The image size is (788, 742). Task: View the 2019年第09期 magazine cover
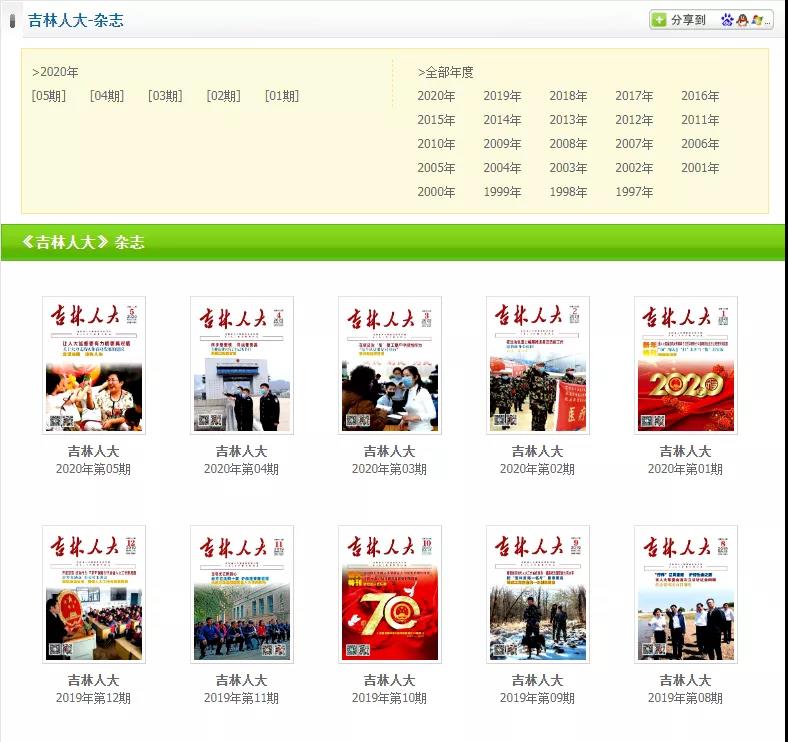[x=538, y=594]
